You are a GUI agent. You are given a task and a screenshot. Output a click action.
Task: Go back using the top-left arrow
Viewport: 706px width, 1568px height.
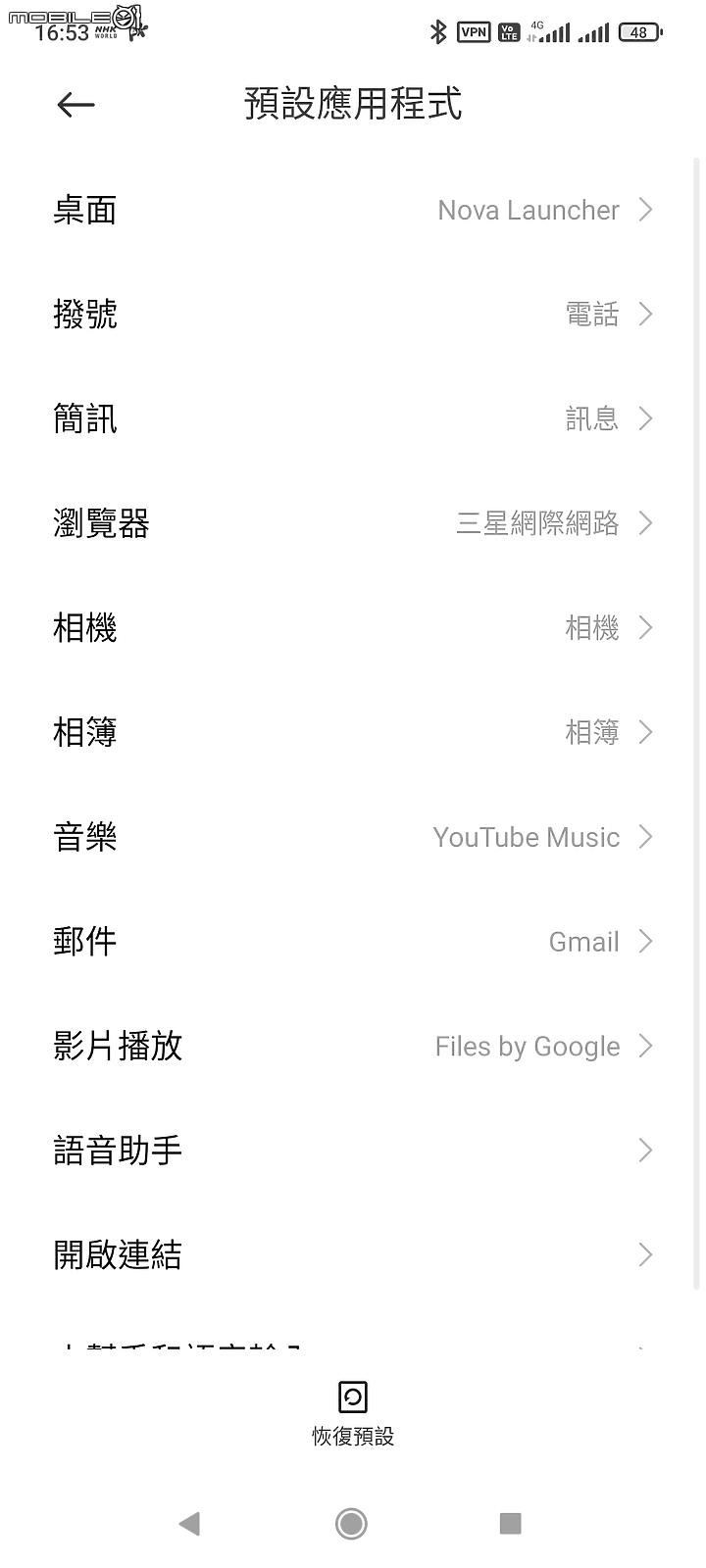pos(76,104)
